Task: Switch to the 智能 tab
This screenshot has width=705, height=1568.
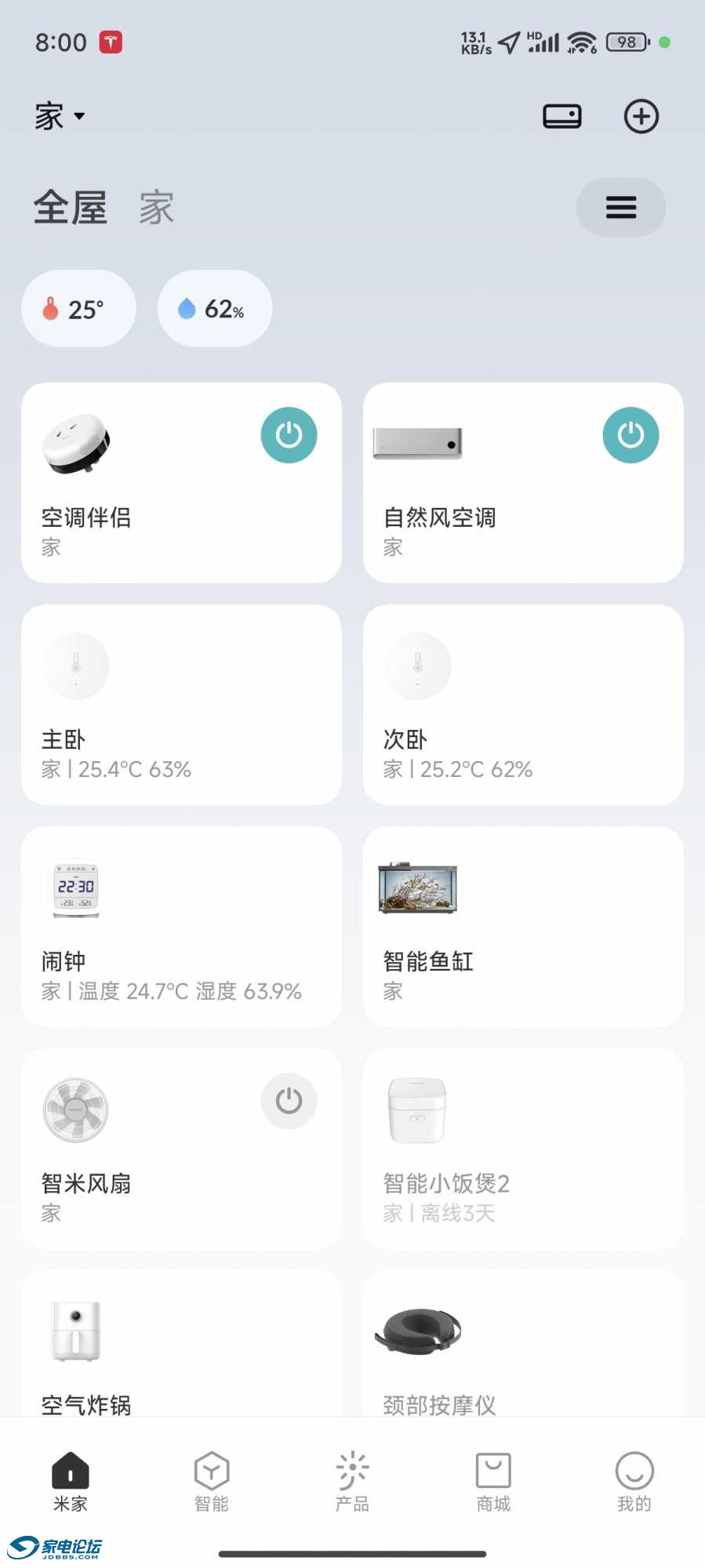Action: click(x=211, y=1480)
